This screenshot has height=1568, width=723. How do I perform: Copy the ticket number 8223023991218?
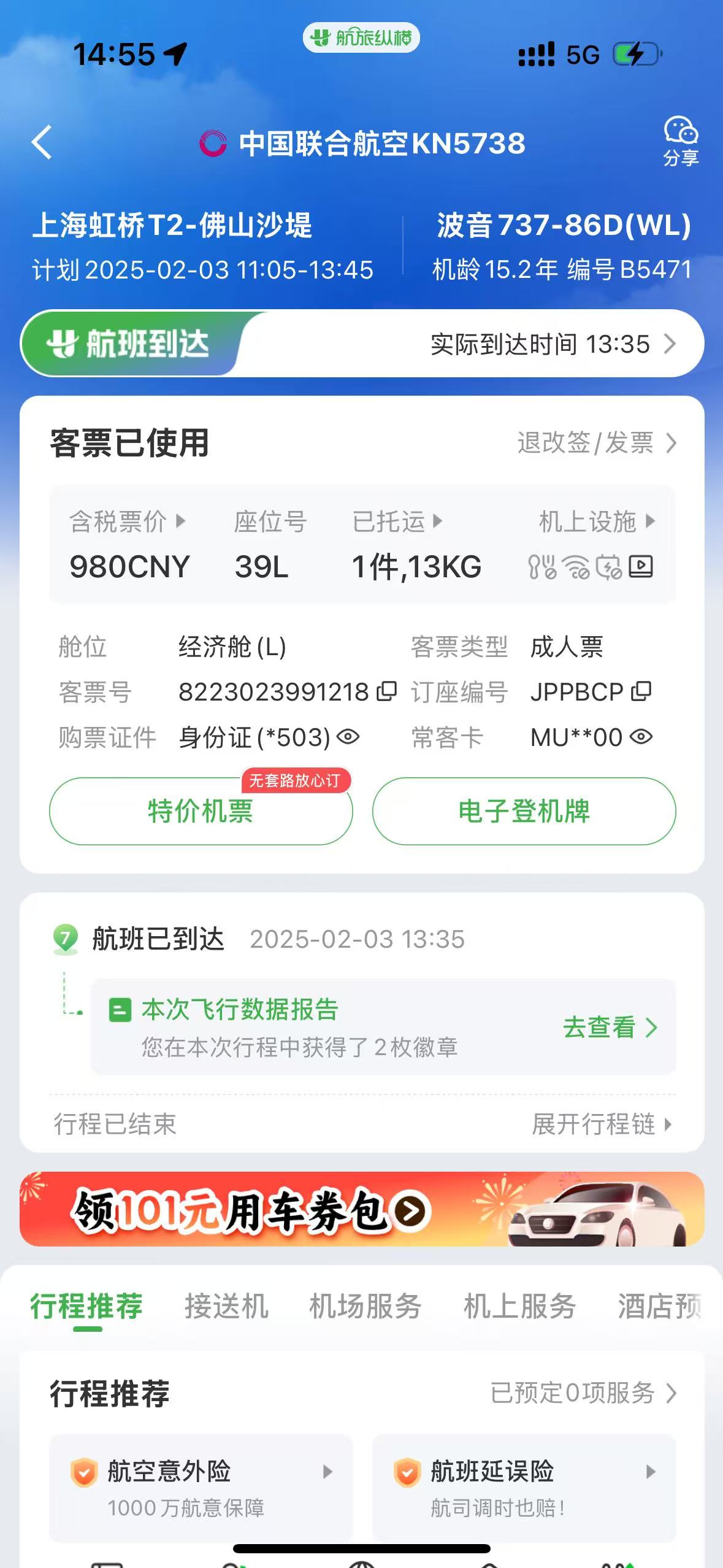click(386, 691)
